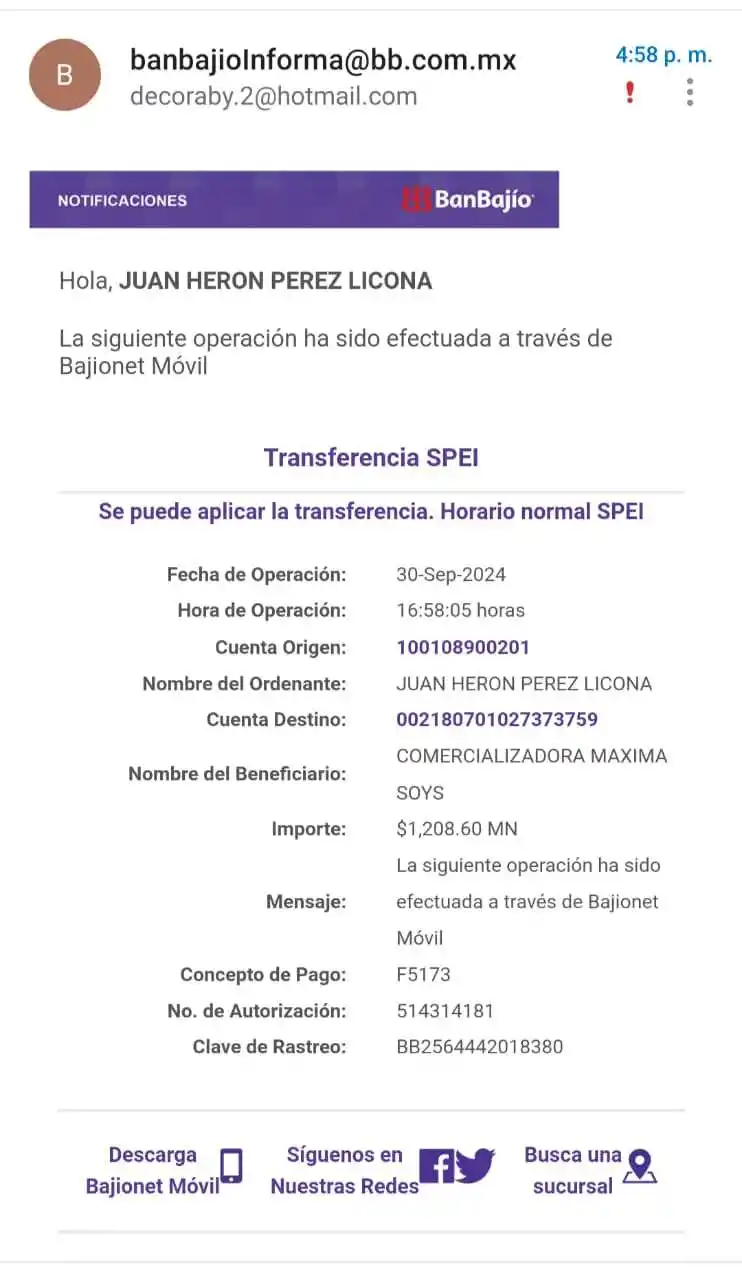Open the Descarga Bajionet Móvil link

tap(153, 1170)
